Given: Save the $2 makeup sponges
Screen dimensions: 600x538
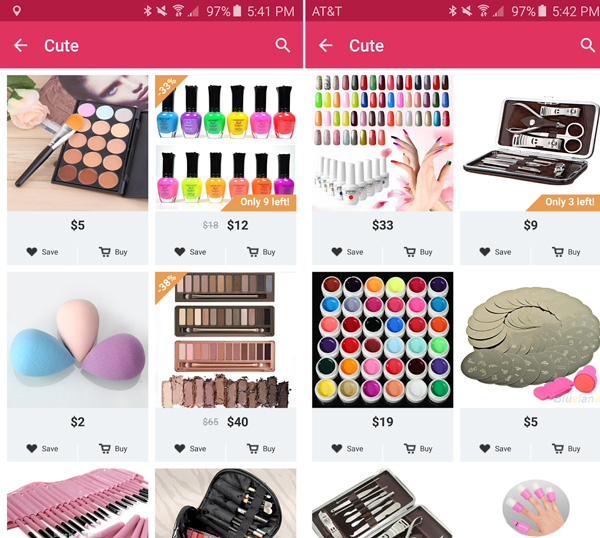Looking at the screenshot, I should pyautogui.click(x=42, y=449).
